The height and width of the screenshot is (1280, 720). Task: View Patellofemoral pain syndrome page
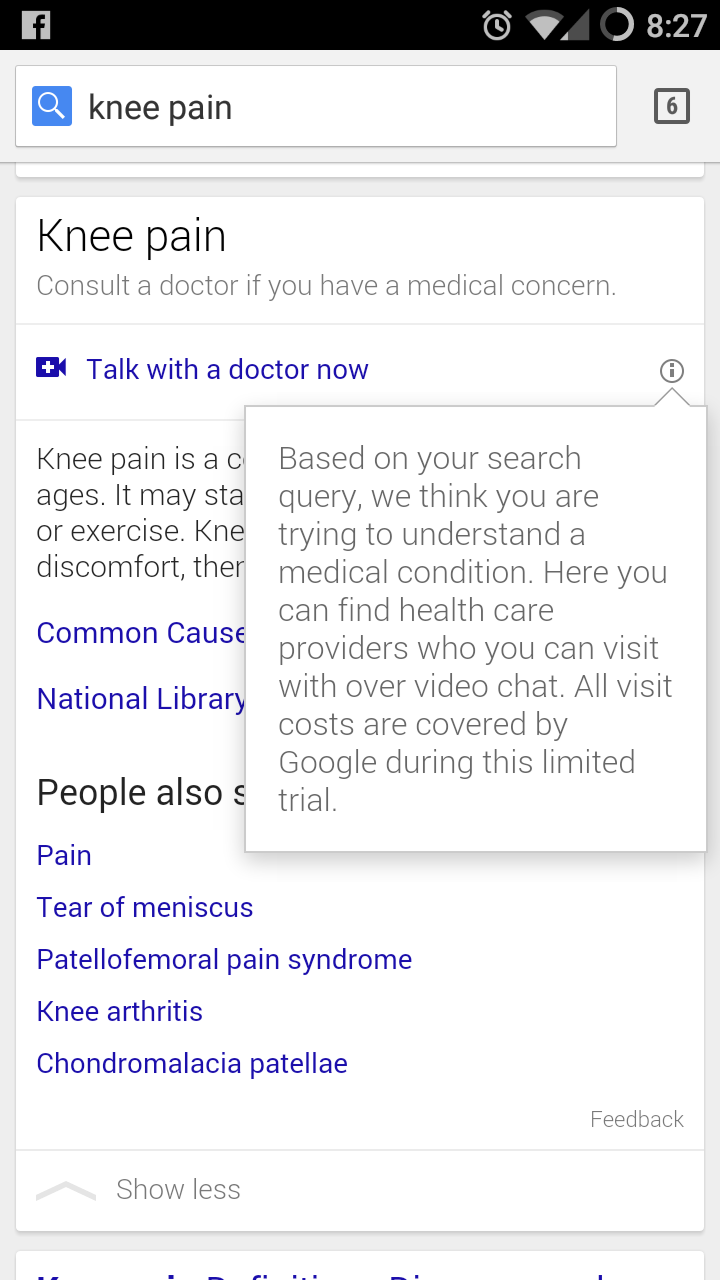coord(224,959)
